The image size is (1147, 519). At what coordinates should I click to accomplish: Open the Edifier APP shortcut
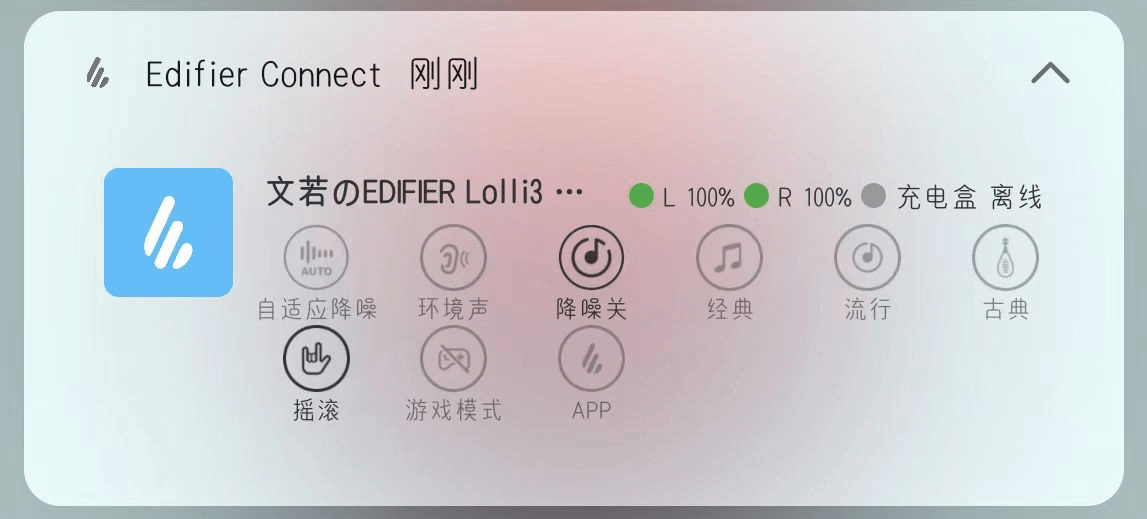pos(591,358)
